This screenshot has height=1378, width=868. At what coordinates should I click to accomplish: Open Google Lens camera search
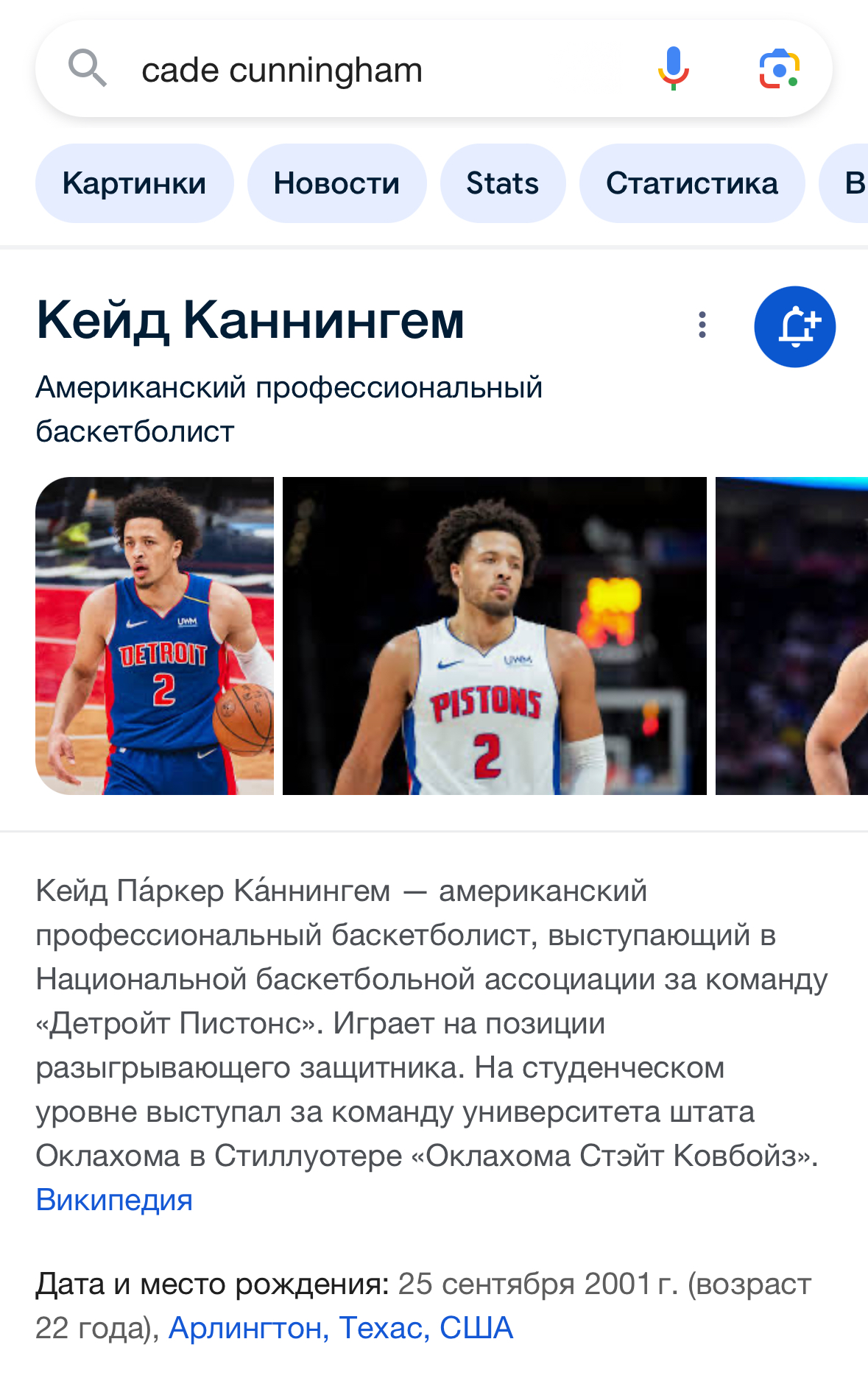coord(779,69)
